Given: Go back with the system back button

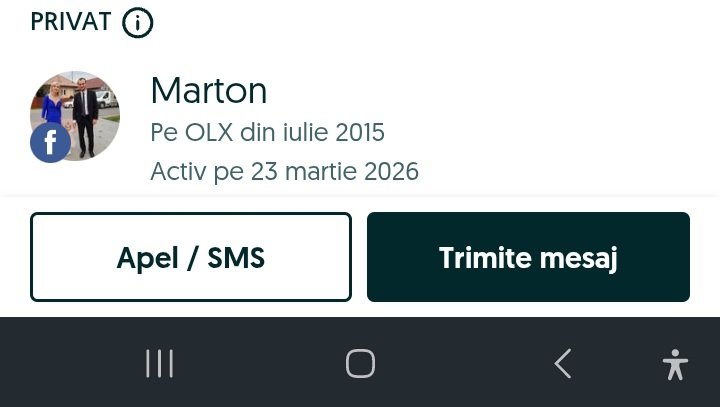Looking at the screenshot, I should pyautogui.click(x=563, y=363).
